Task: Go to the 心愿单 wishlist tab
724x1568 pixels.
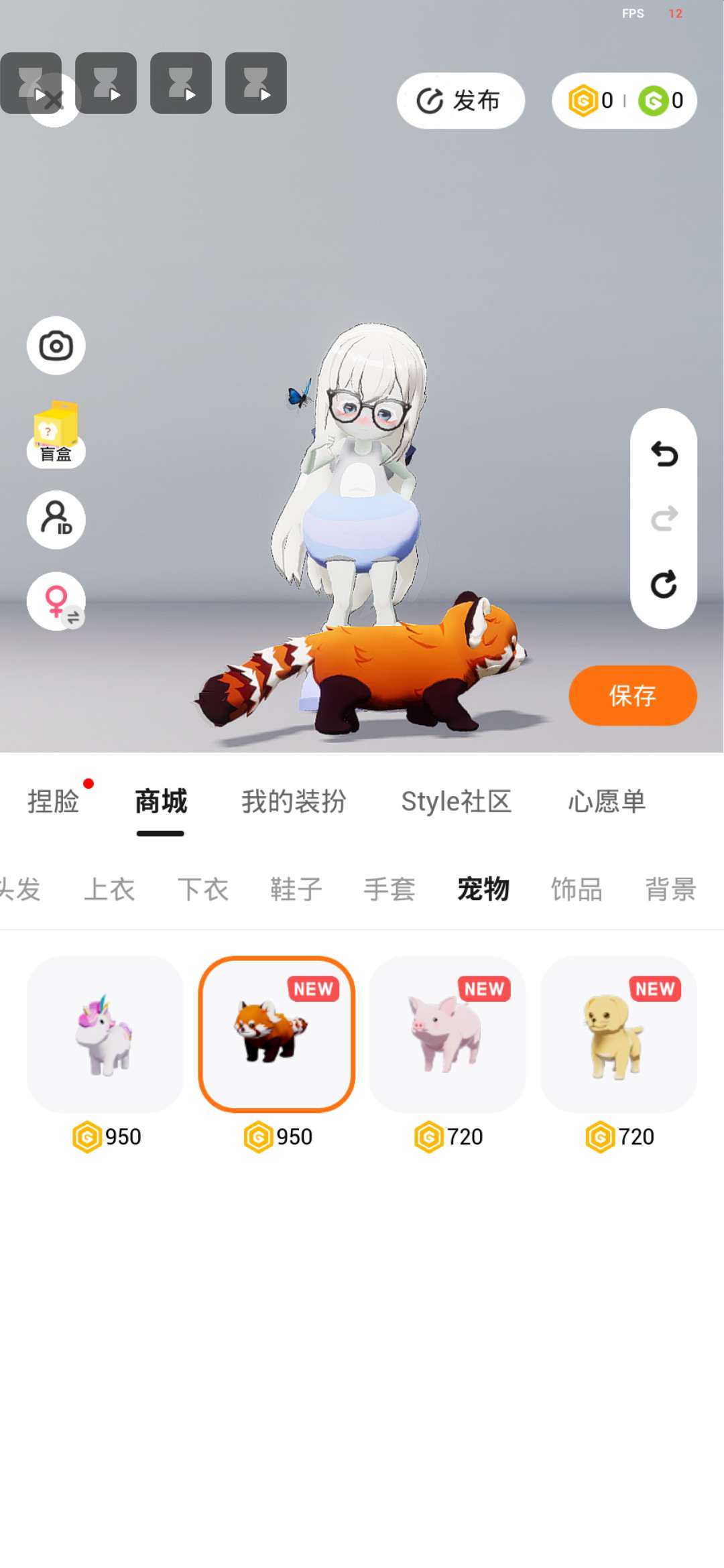Action: pyautogui.click(x=607, y=801)
